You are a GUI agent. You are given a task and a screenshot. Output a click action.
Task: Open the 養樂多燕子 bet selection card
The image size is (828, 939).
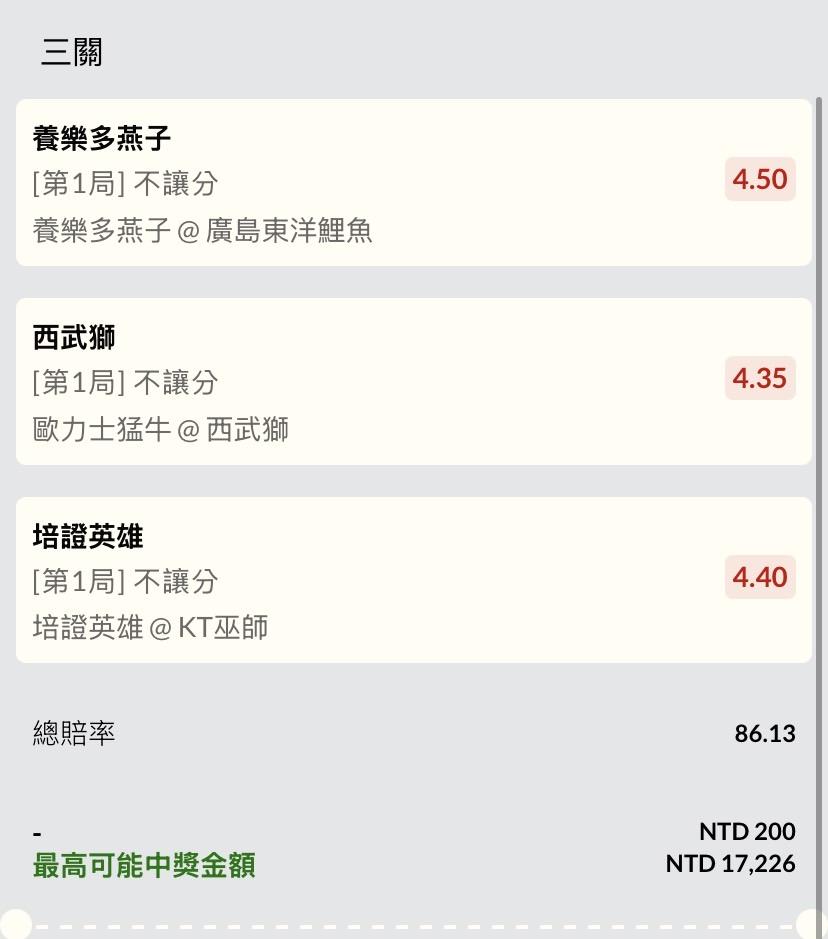pyautogui.click(x=413, y=182)
